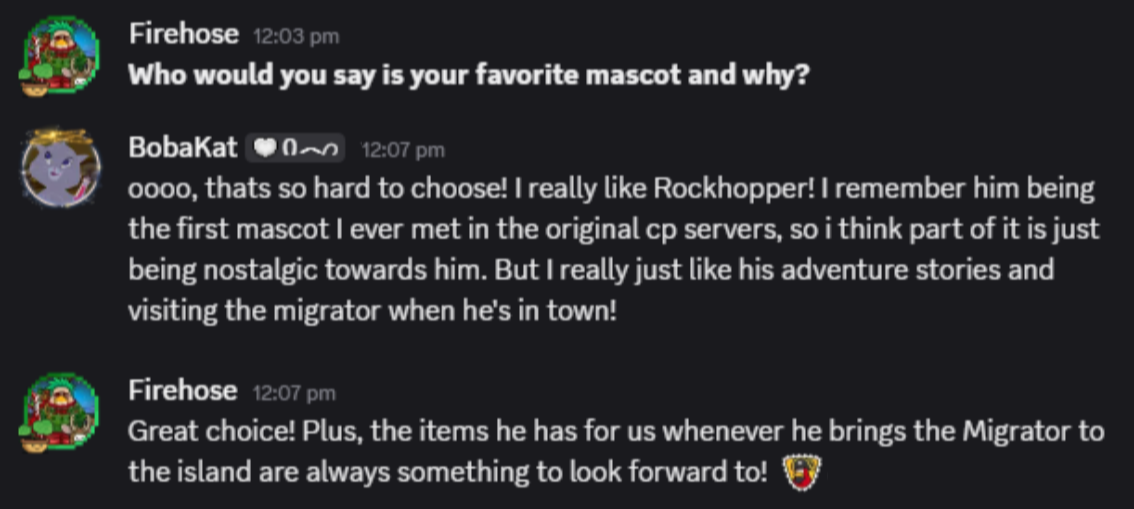1134x509 pixels.
Task: Open BobaKat's profile avatar
Action: pyautogui.click(x=61, y=168)
